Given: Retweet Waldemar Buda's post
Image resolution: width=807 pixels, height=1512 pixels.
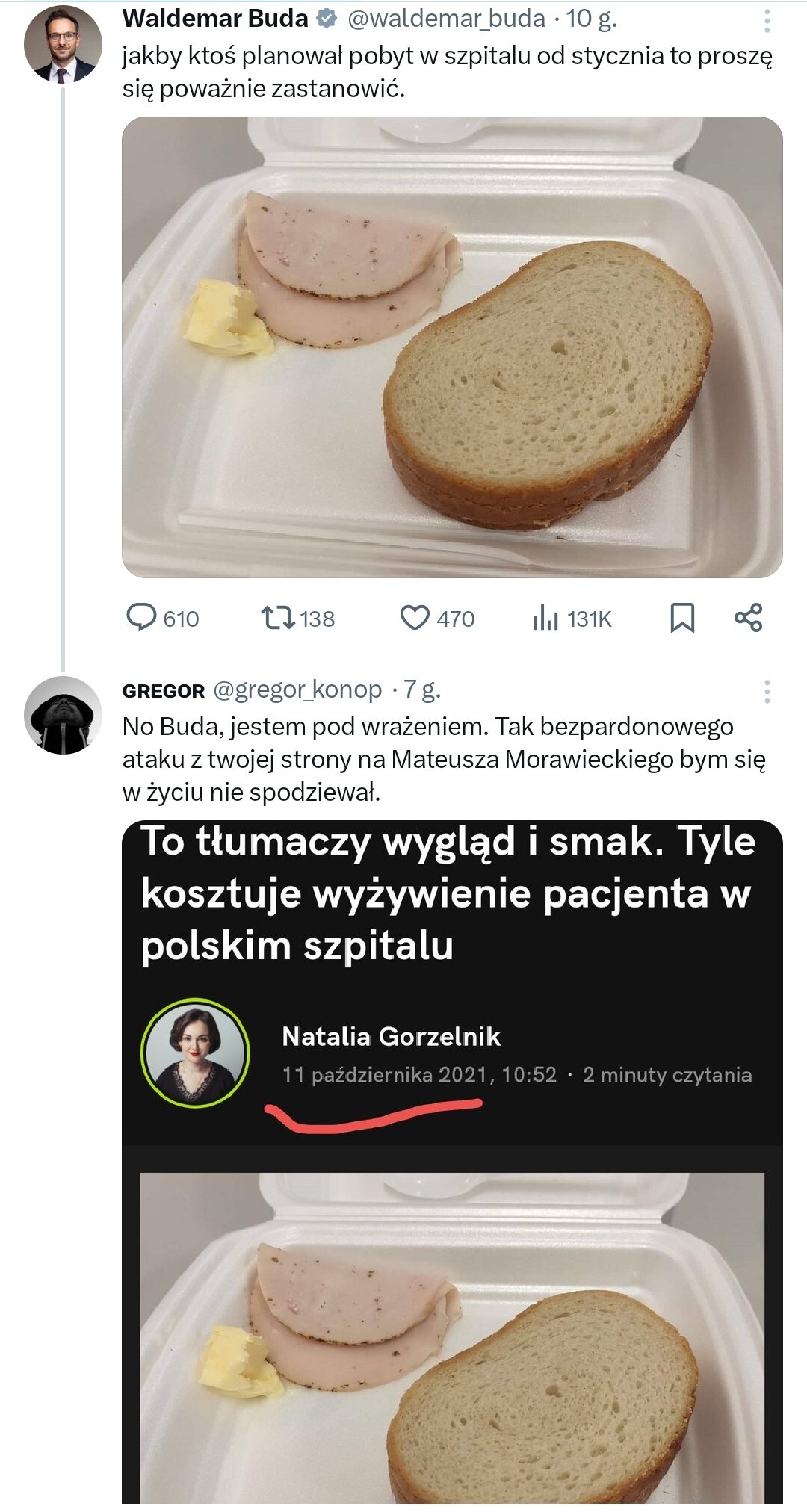Looking at the screenshot, I should point(278,618).
